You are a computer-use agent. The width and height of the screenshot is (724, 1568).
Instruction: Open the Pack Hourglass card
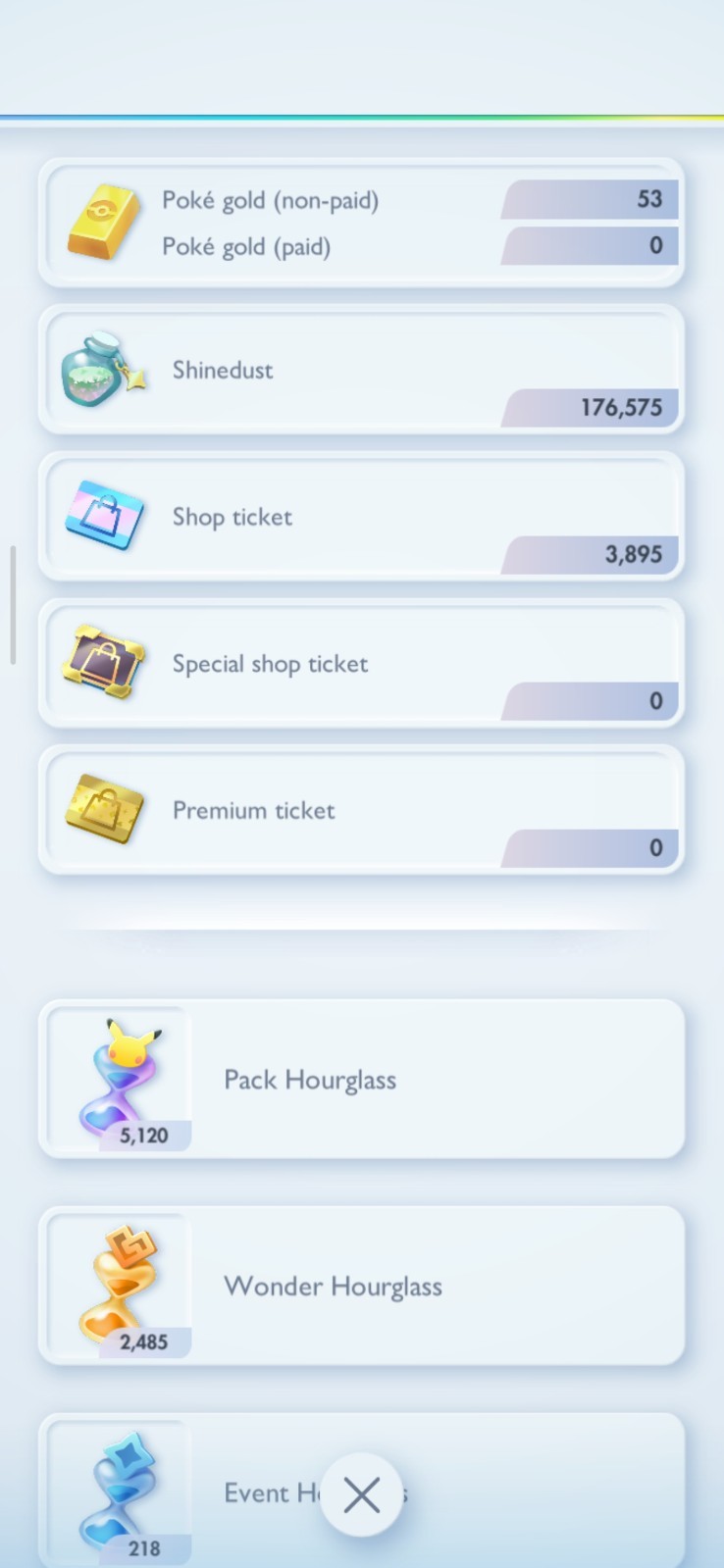pyautogui.click(x=361, y=1080)
